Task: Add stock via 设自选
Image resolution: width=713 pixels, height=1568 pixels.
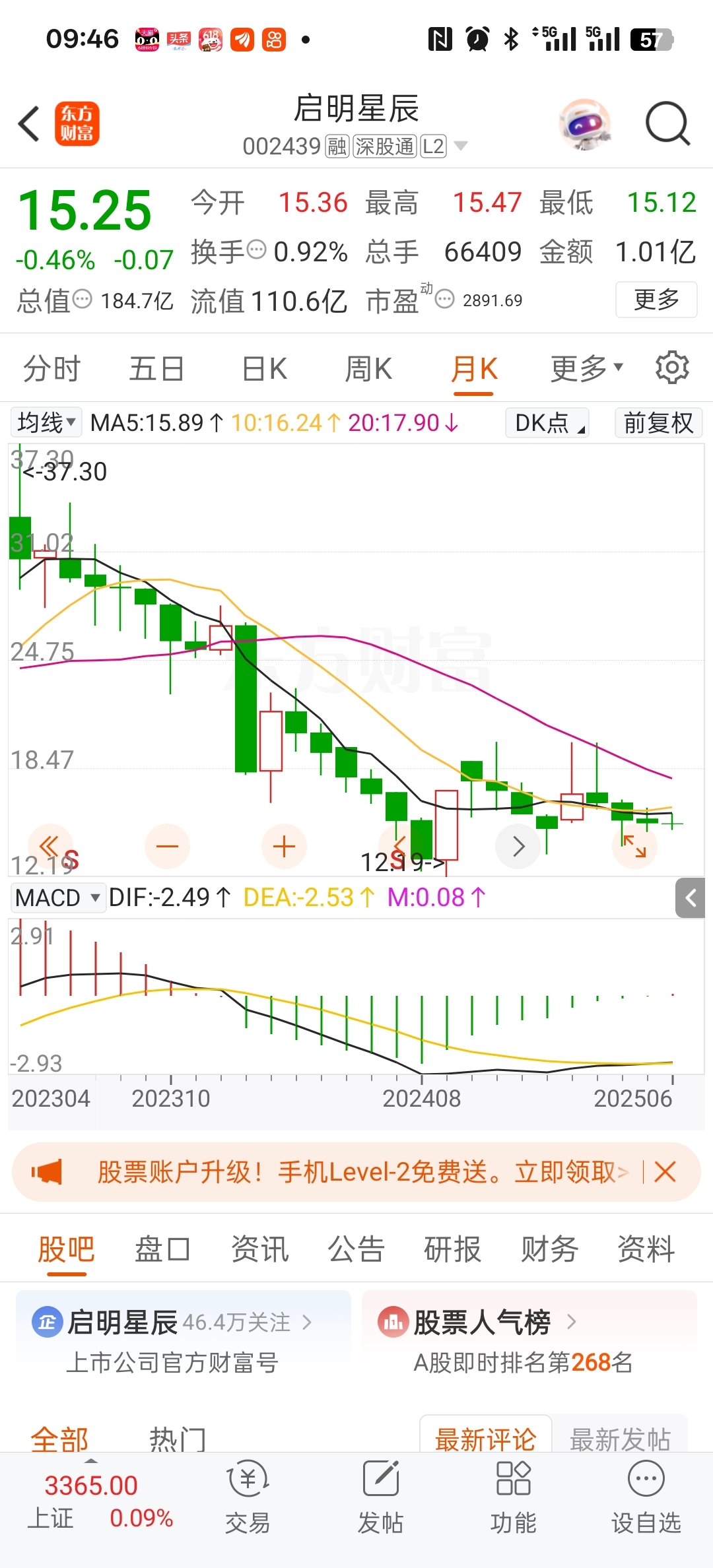Action: [x=646, y=1497]
